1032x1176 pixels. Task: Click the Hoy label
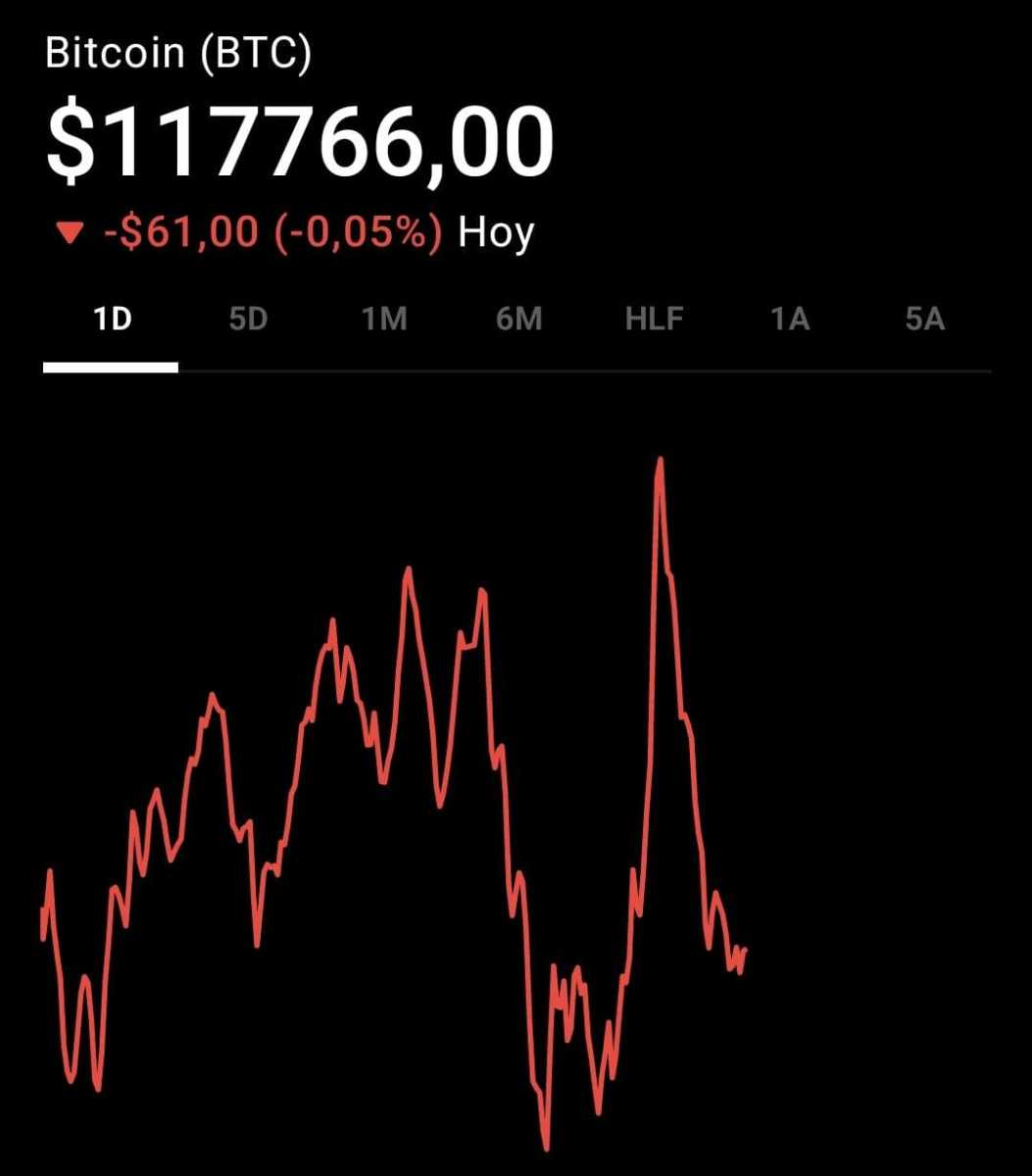(x=495, y=233)
